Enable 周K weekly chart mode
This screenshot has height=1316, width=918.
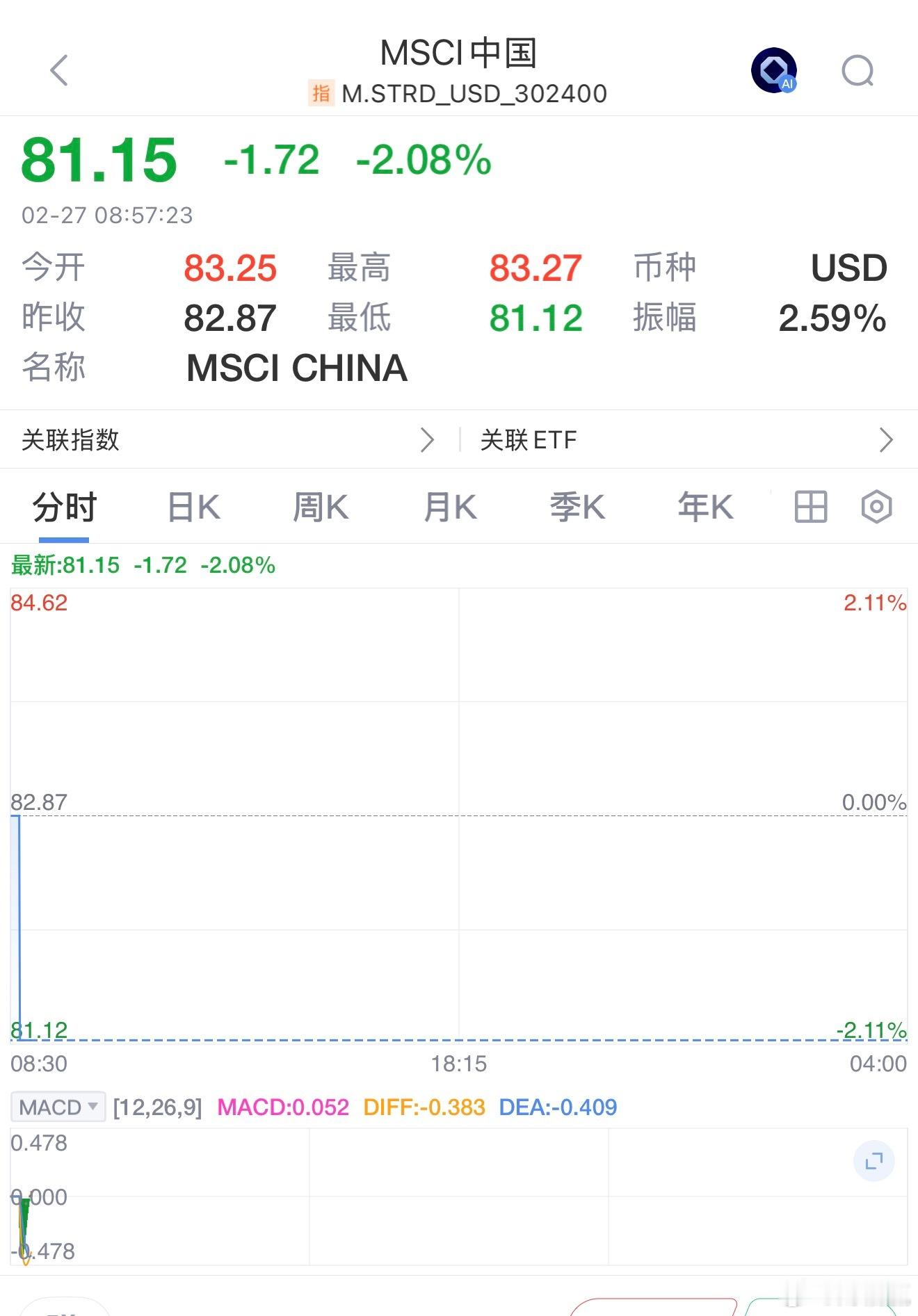pos(321,507)
